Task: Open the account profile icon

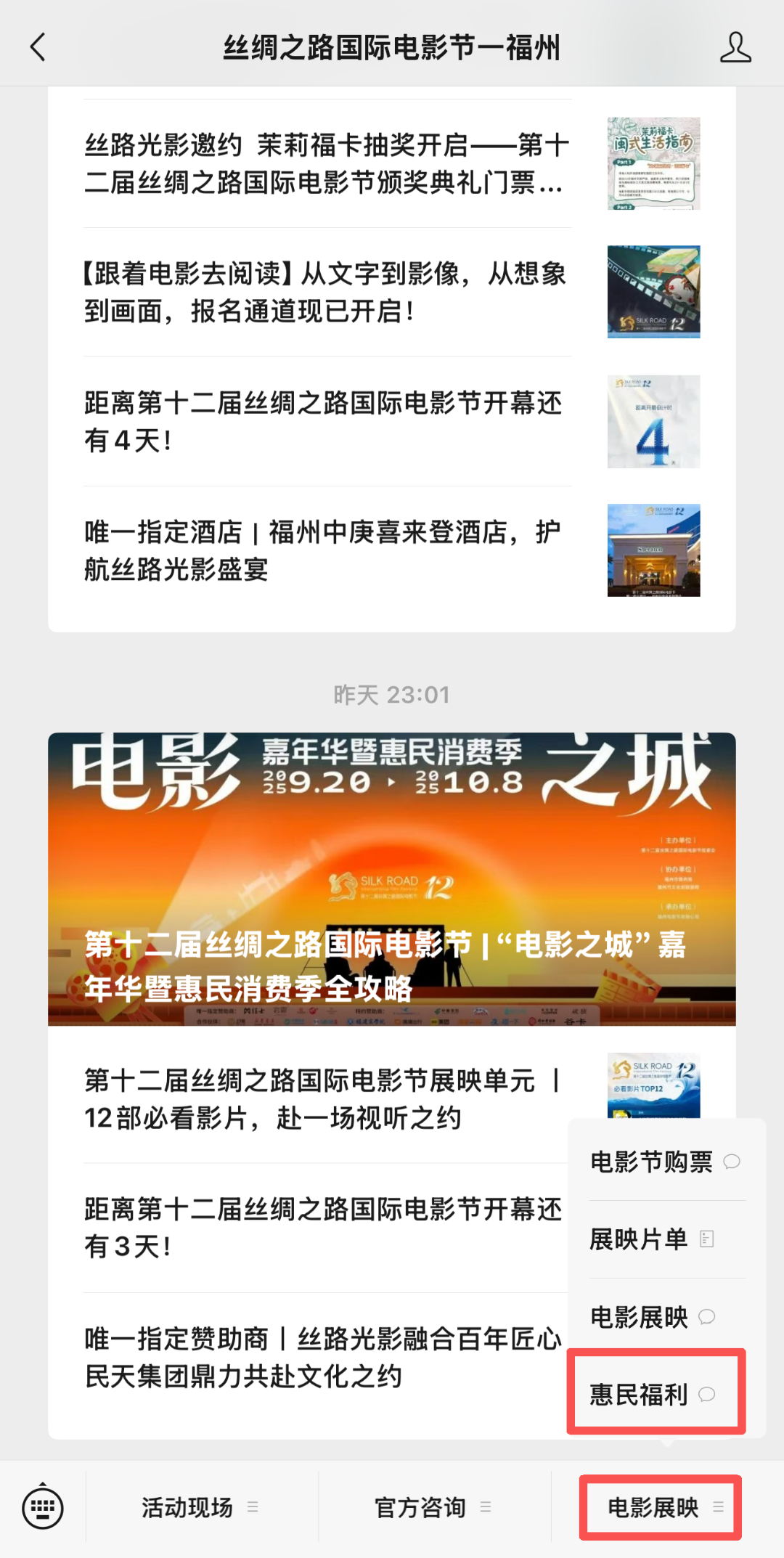Action: (735, 48)
